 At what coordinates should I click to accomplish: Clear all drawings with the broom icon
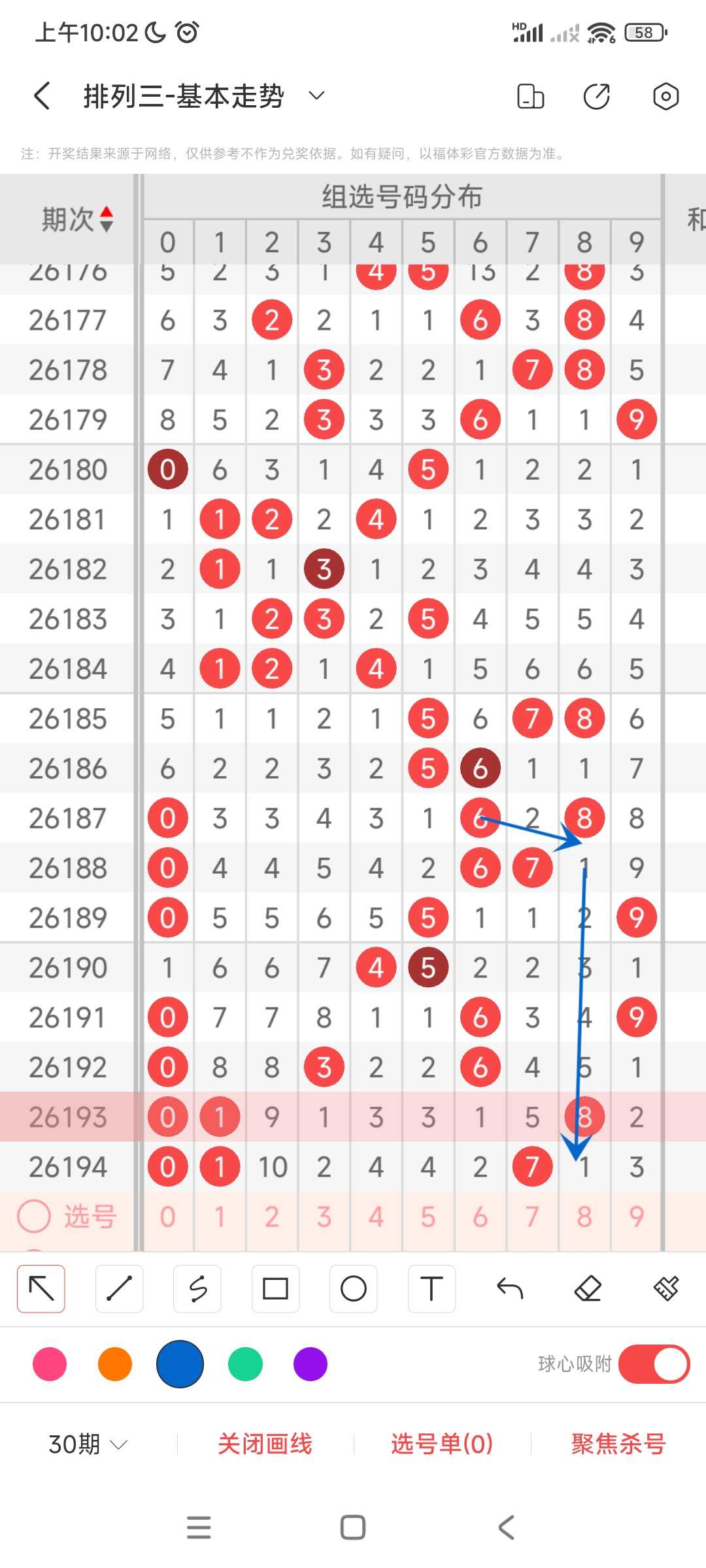(666, 1288)
